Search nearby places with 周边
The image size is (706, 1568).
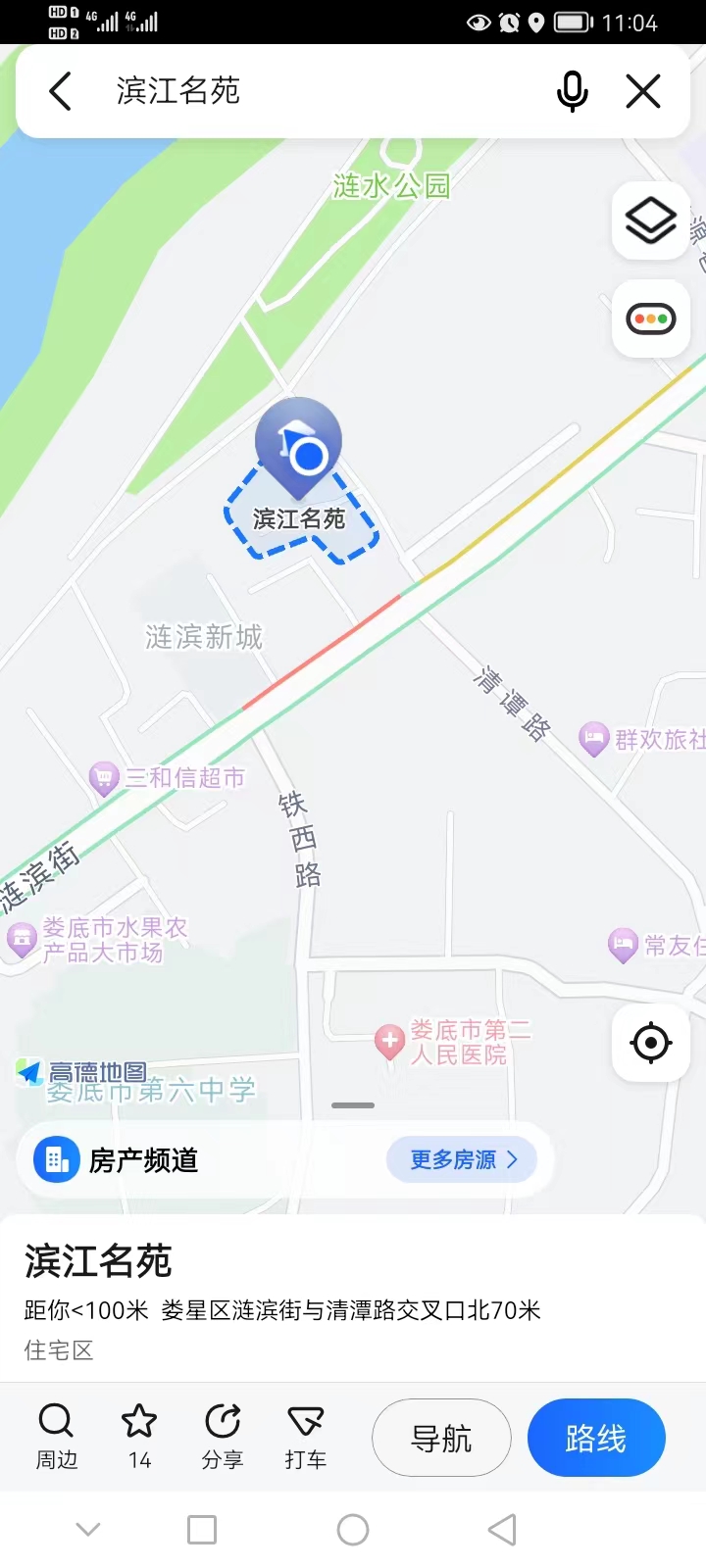tap(56, 1437)
